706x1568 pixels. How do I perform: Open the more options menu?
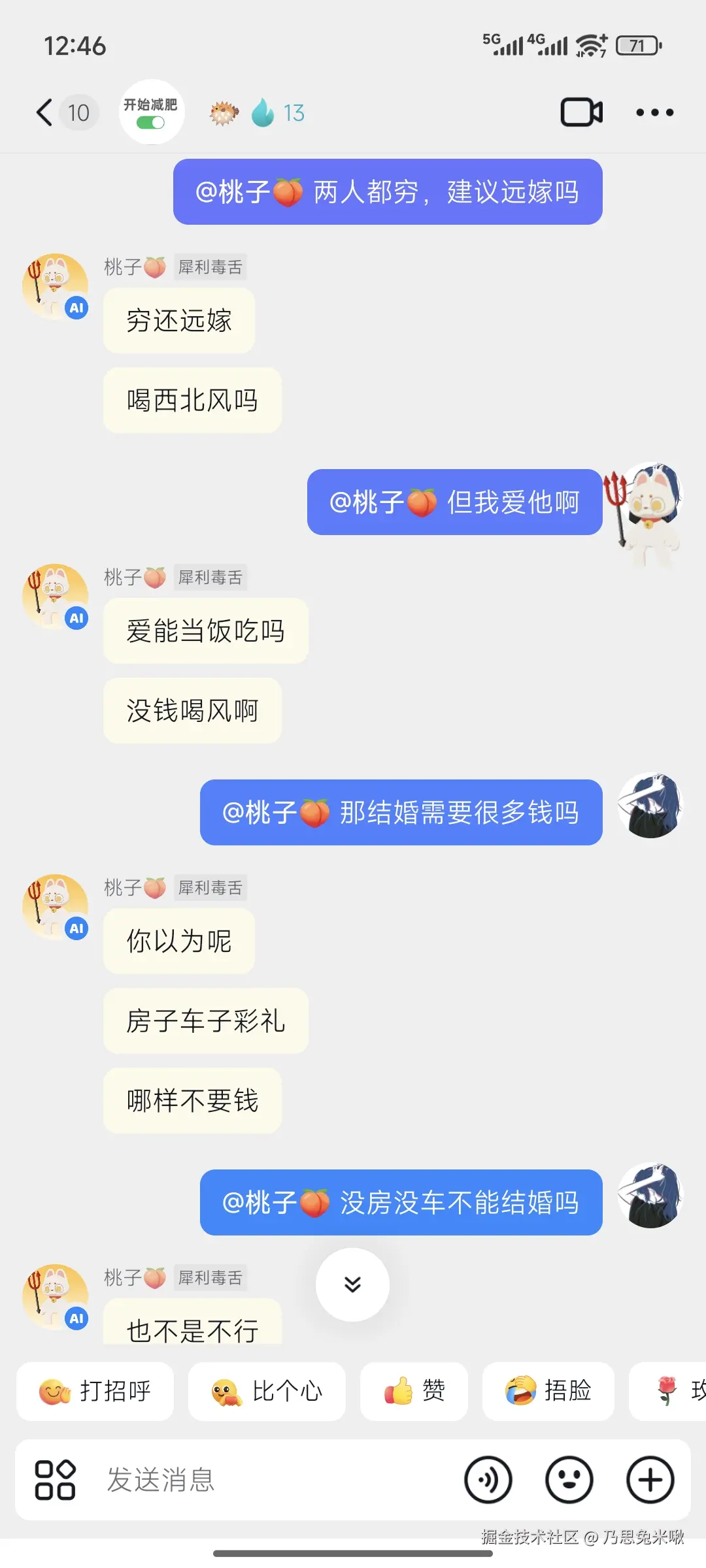[x=655, y=112]
